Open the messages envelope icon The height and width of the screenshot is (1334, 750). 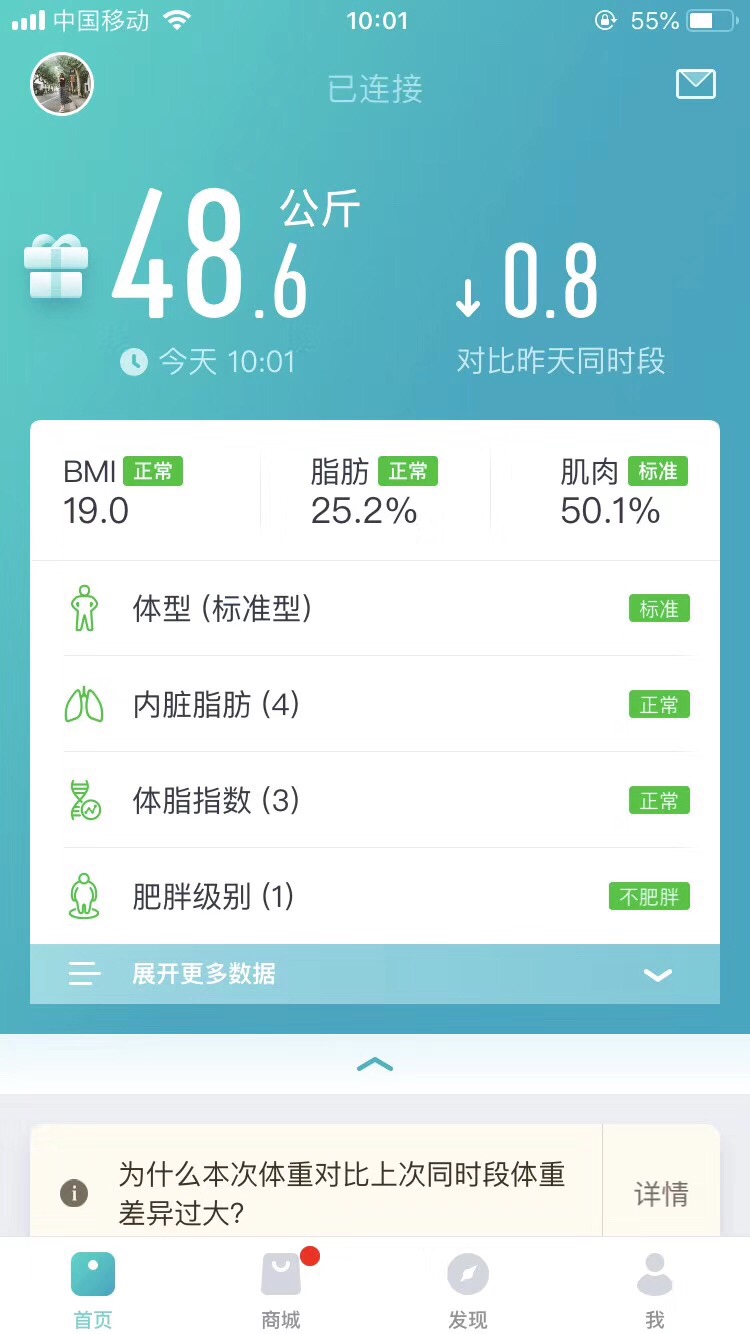[696, 84]
